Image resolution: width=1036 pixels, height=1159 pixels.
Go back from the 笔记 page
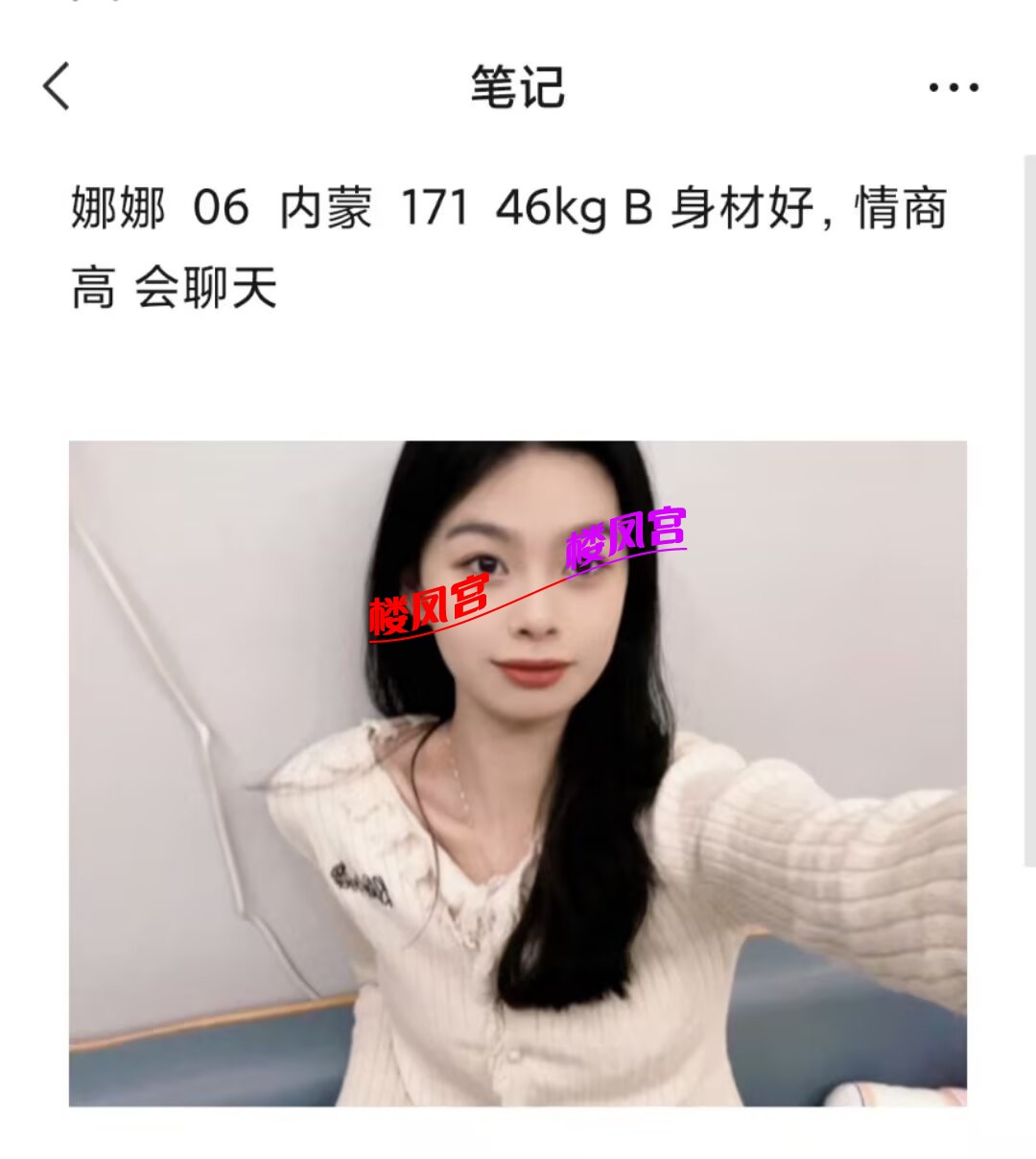point(57,86)
